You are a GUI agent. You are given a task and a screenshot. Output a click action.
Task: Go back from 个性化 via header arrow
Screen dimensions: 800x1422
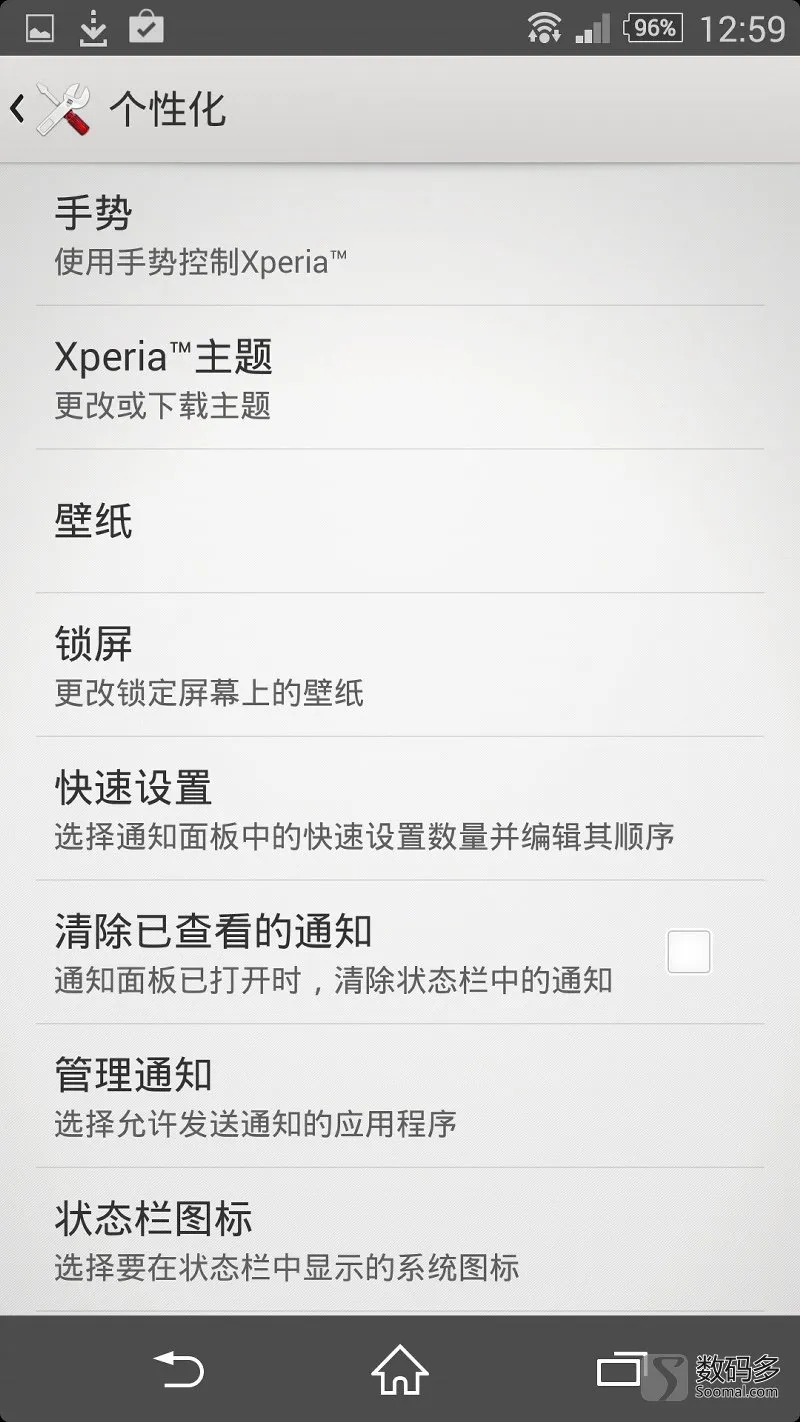[18, 108]
